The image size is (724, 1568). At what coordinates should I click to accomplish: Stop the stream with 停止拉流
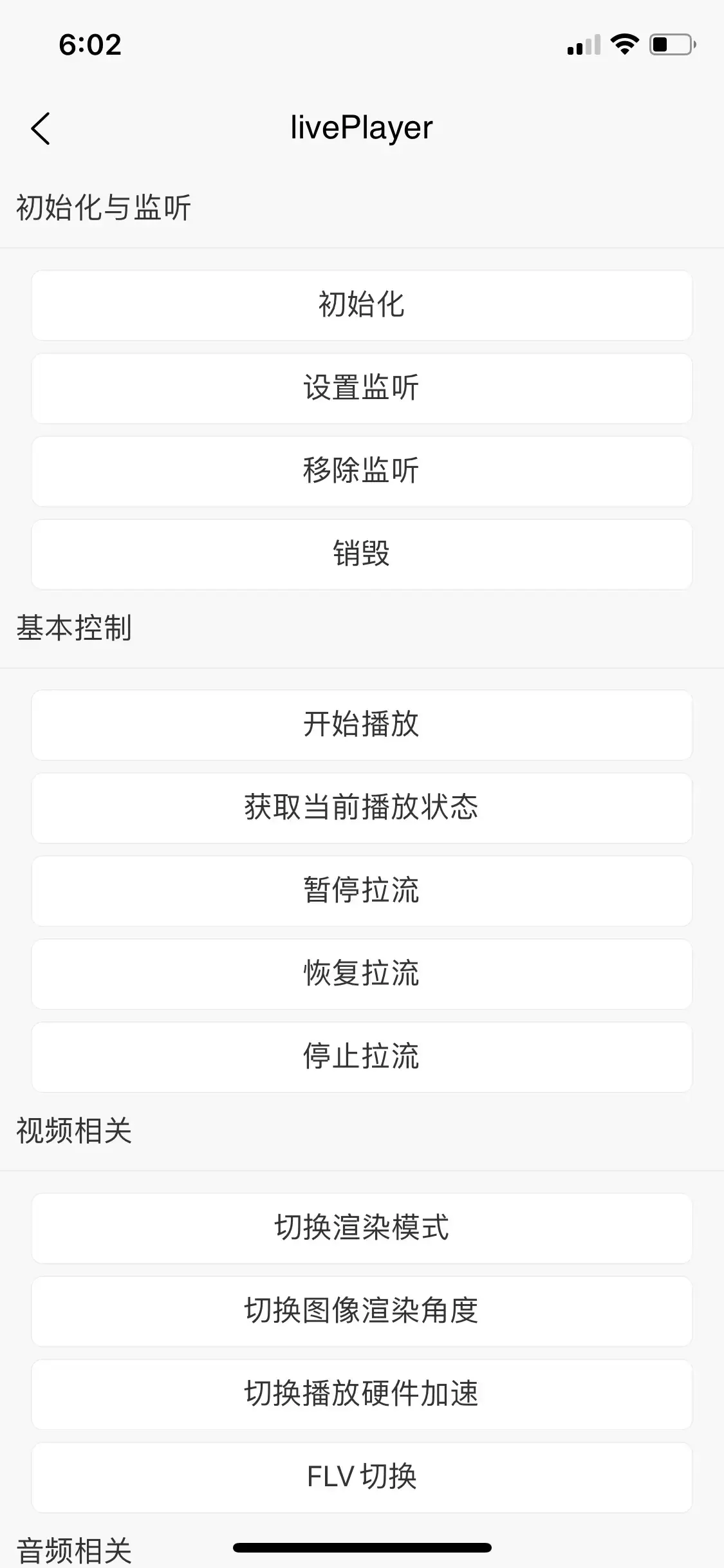point(362,1057)
